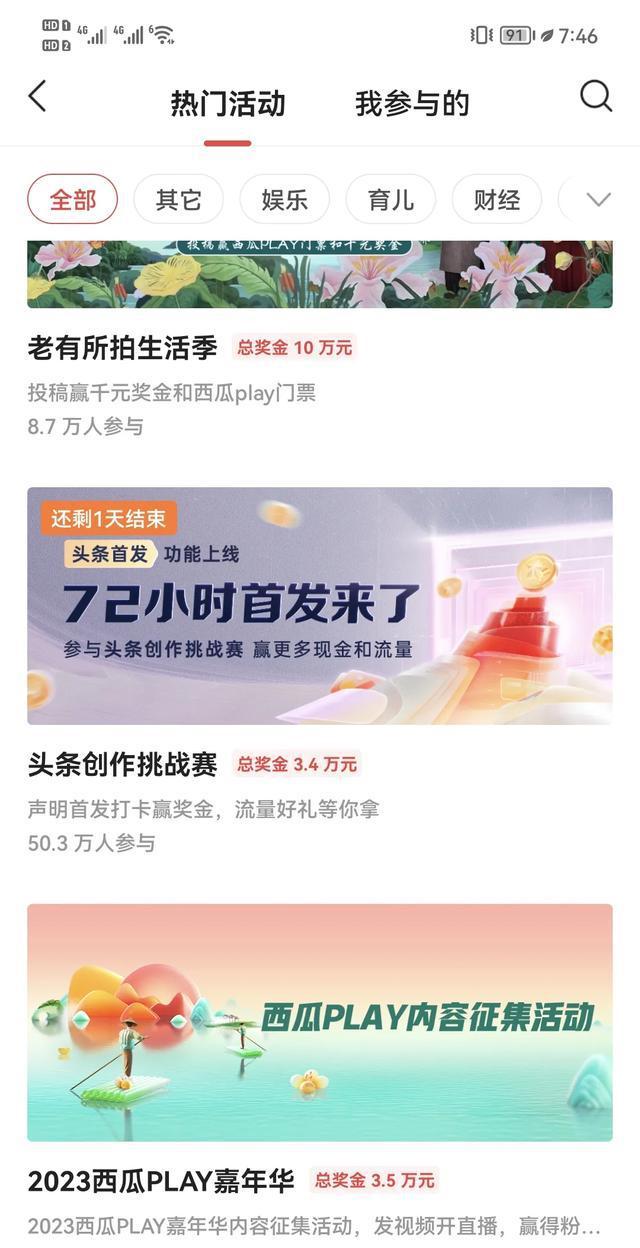Image resolution: width=640 pixels, height=1248 pixels.
Task: Open the search icon in header
Action: [596, 97]
